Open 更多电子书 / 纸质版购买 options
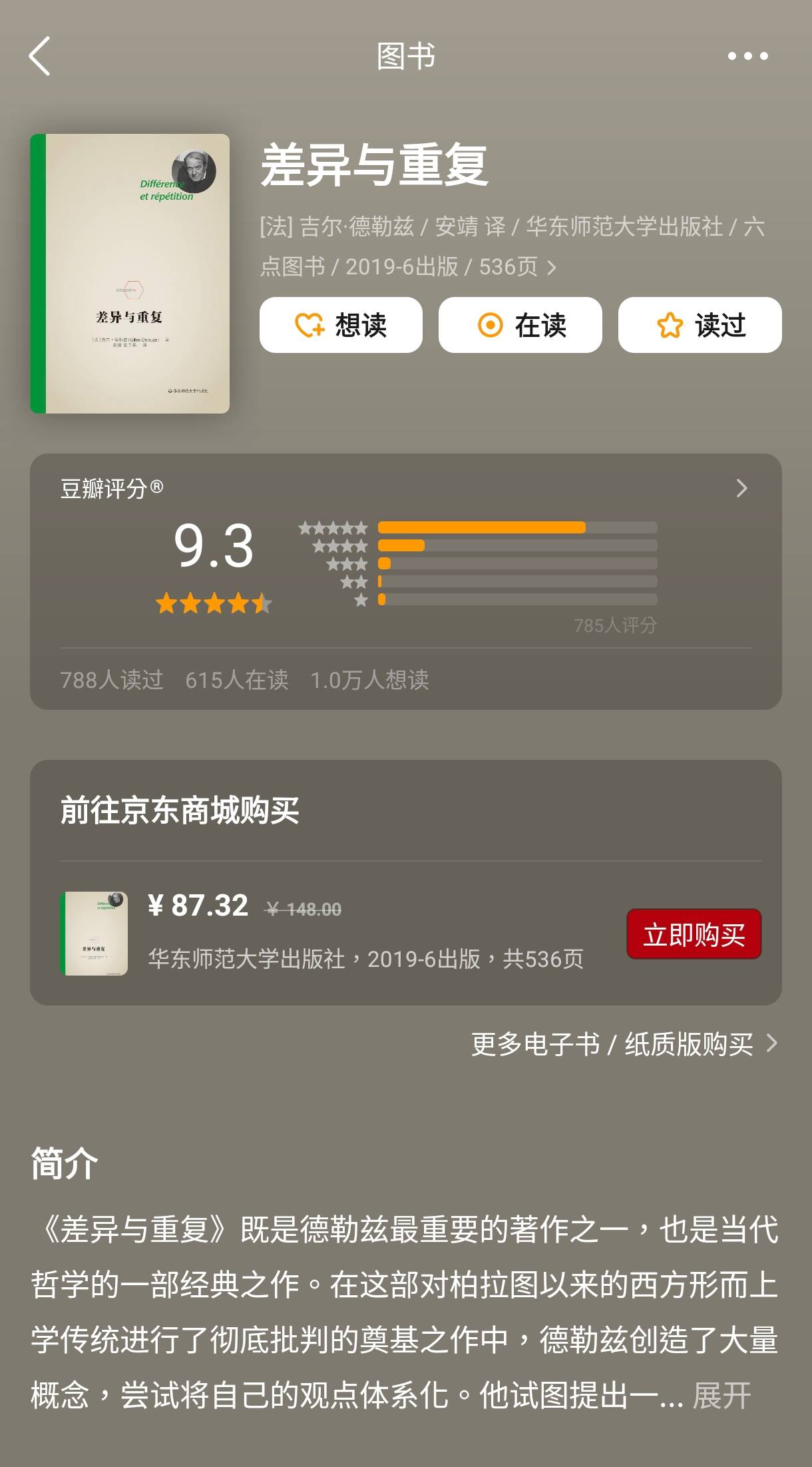The image size is (812, 1467). (x=624, y=1043)
